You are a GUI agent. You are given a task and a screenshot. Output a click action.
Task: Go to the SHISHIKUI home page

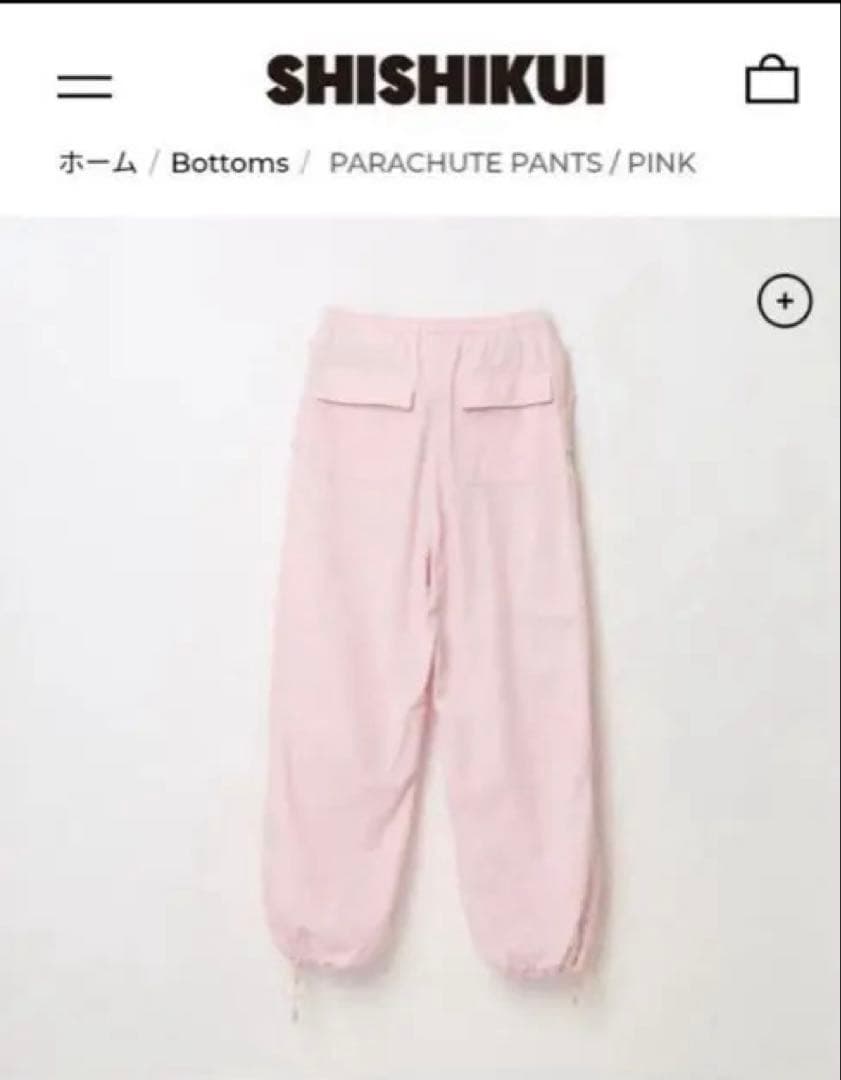coord(435,81)
